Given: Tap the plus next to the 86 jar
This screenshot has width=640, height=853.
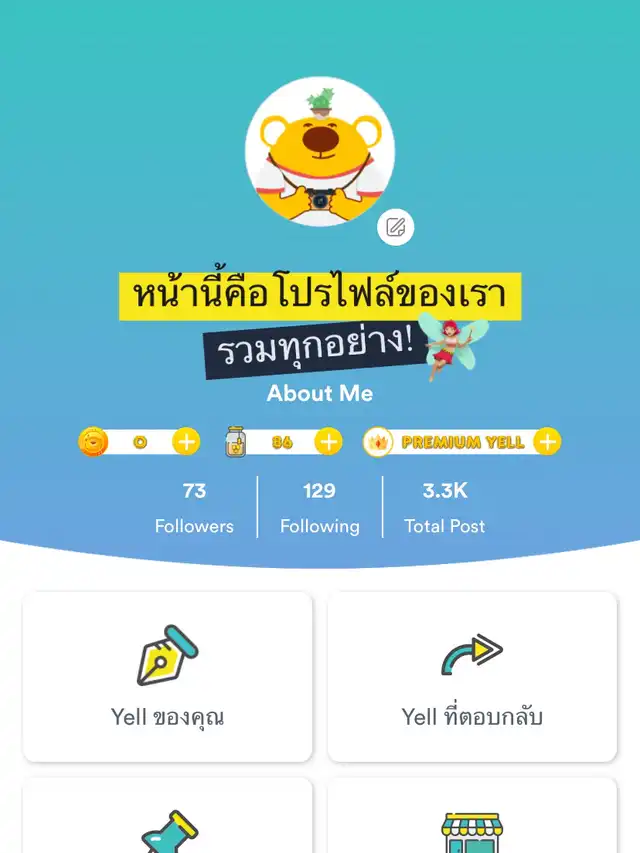Looking at the screenshot, I should coord(328,441).
